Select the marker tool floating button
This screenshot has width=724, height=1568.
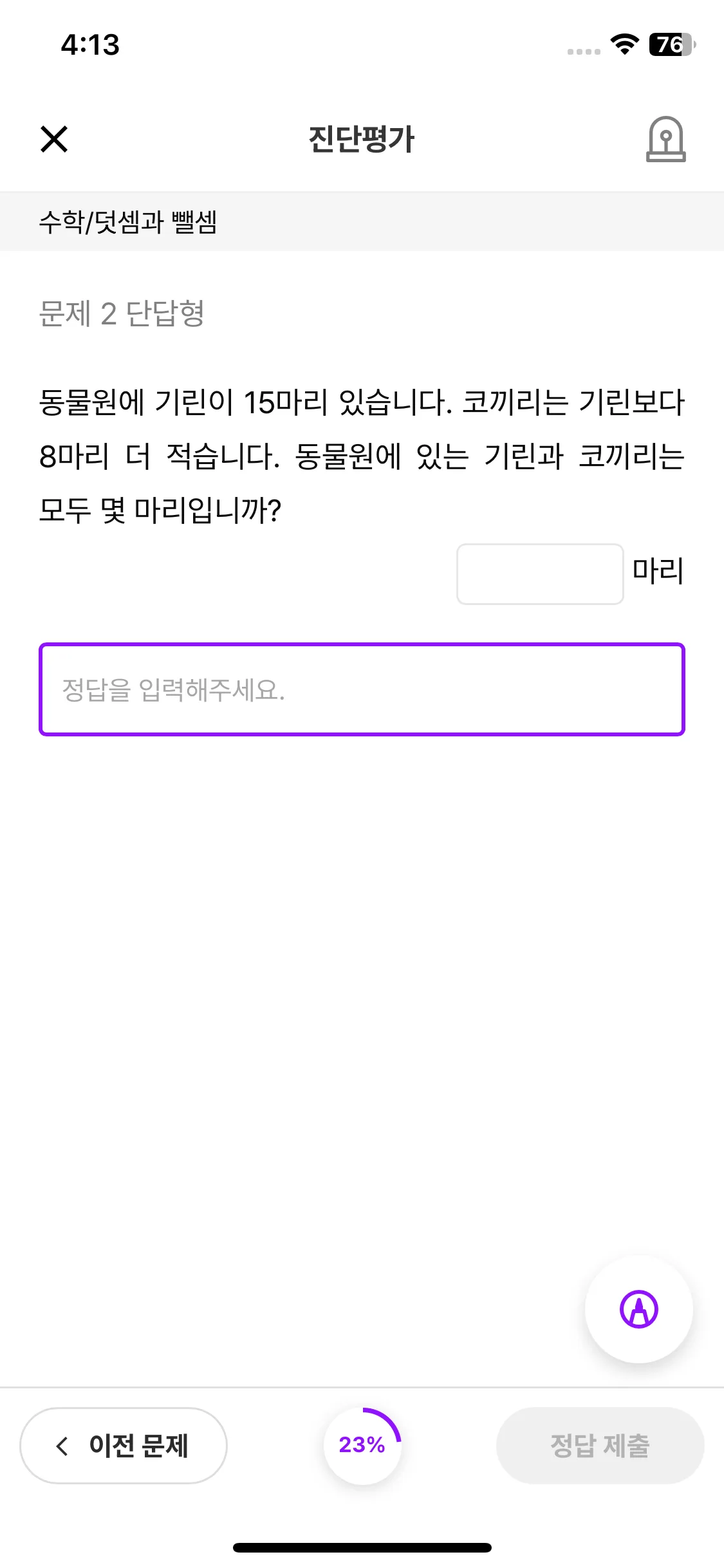pos(639,1310)
